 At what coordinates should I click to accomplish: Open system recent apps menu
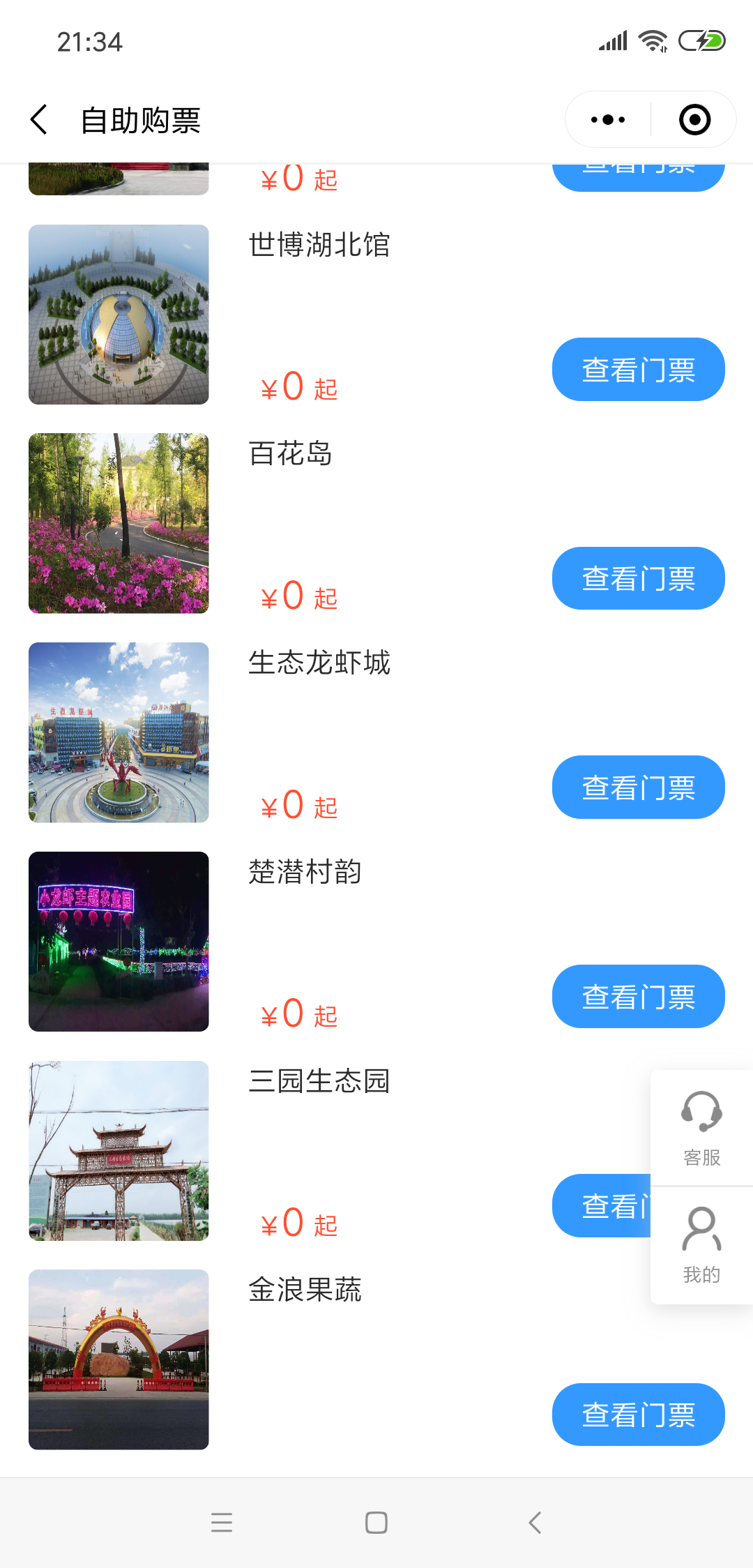[222, 1523]
